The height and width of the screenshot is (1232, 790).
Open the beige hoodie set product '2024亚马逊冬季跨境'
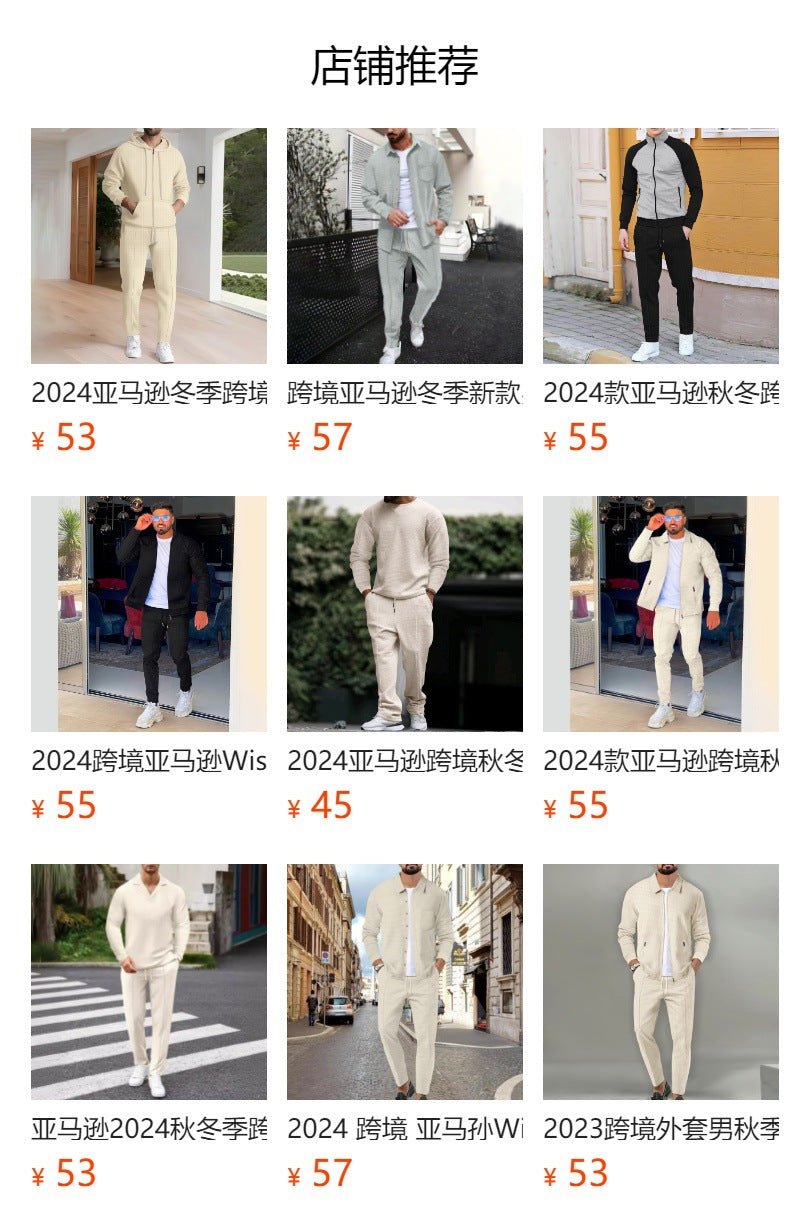(148, 246)
